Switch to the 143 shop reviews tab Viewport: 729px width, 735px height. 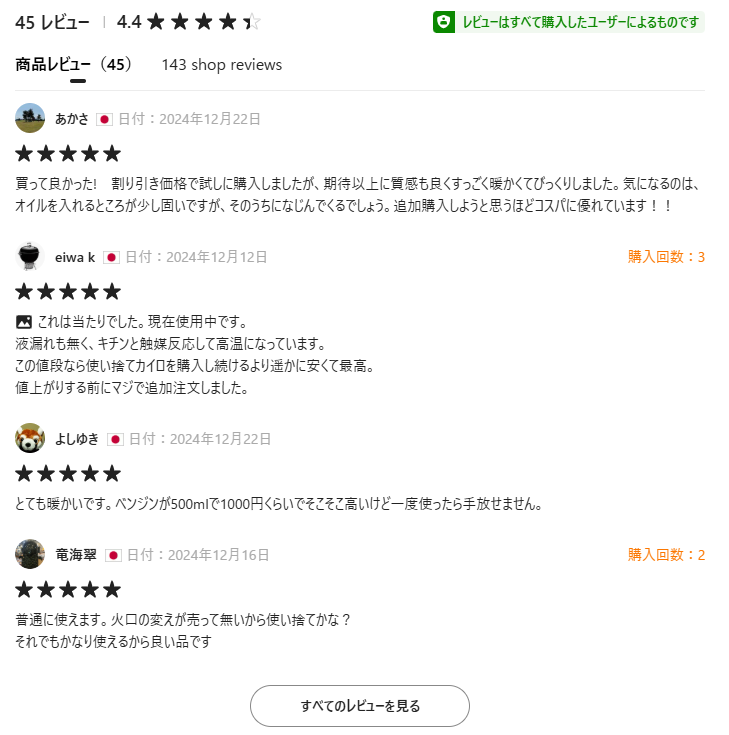[x=222, y=65]
